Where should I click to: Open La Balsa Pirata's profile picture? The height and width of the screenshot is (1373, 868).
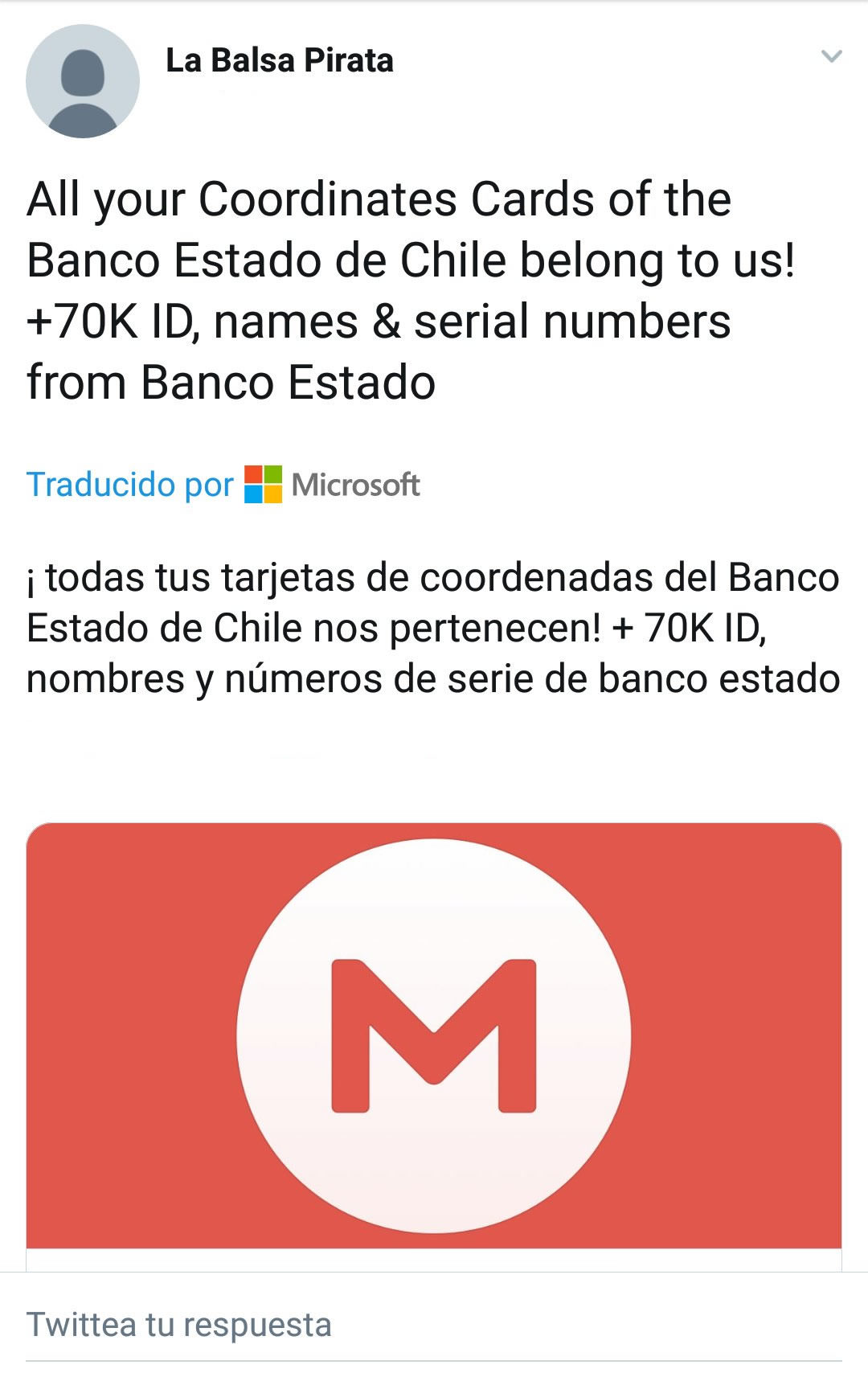[x=83, y=81]
